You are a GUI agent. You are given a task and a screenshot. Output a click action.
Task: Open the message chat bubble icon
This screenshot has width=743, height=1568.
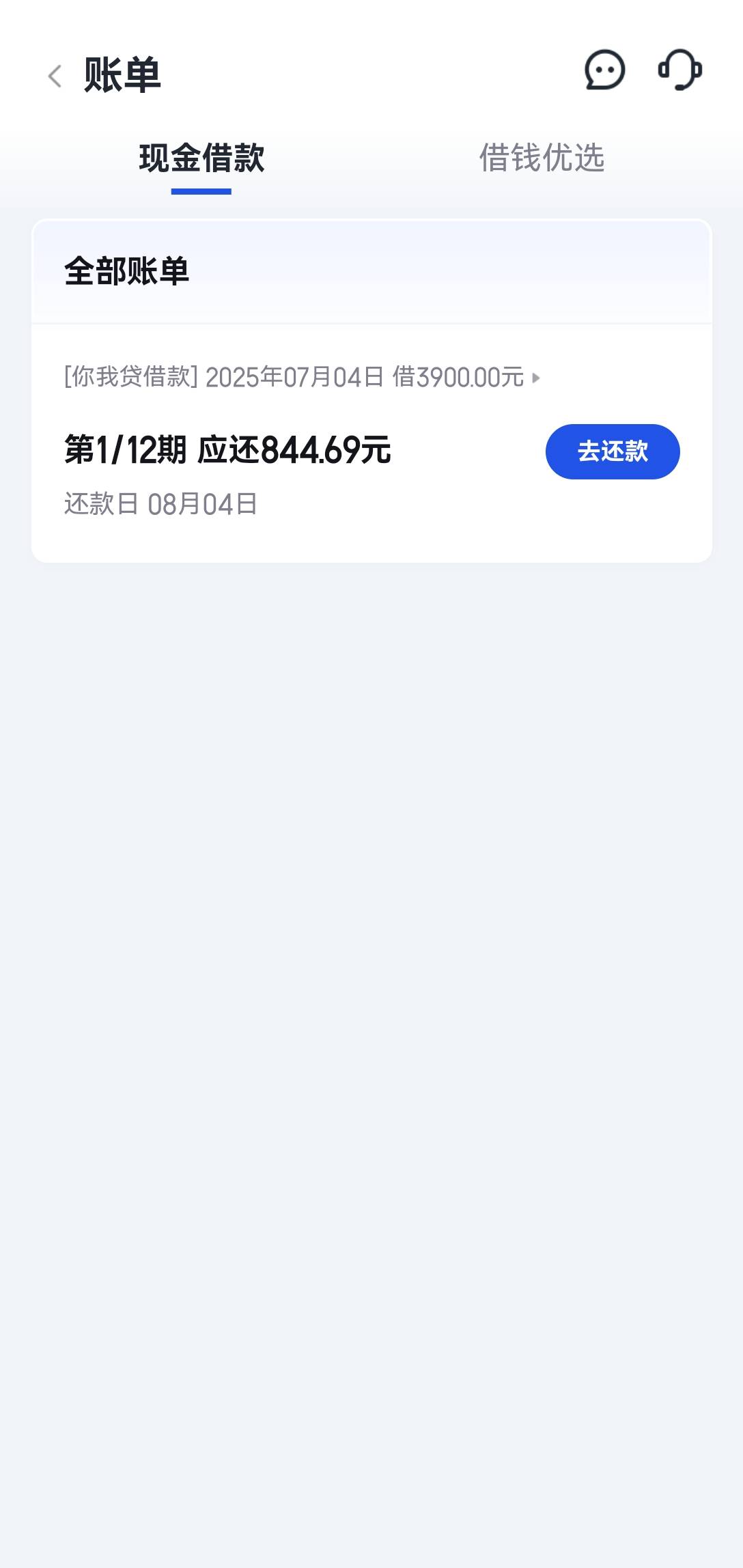click(x=604, y=70)
